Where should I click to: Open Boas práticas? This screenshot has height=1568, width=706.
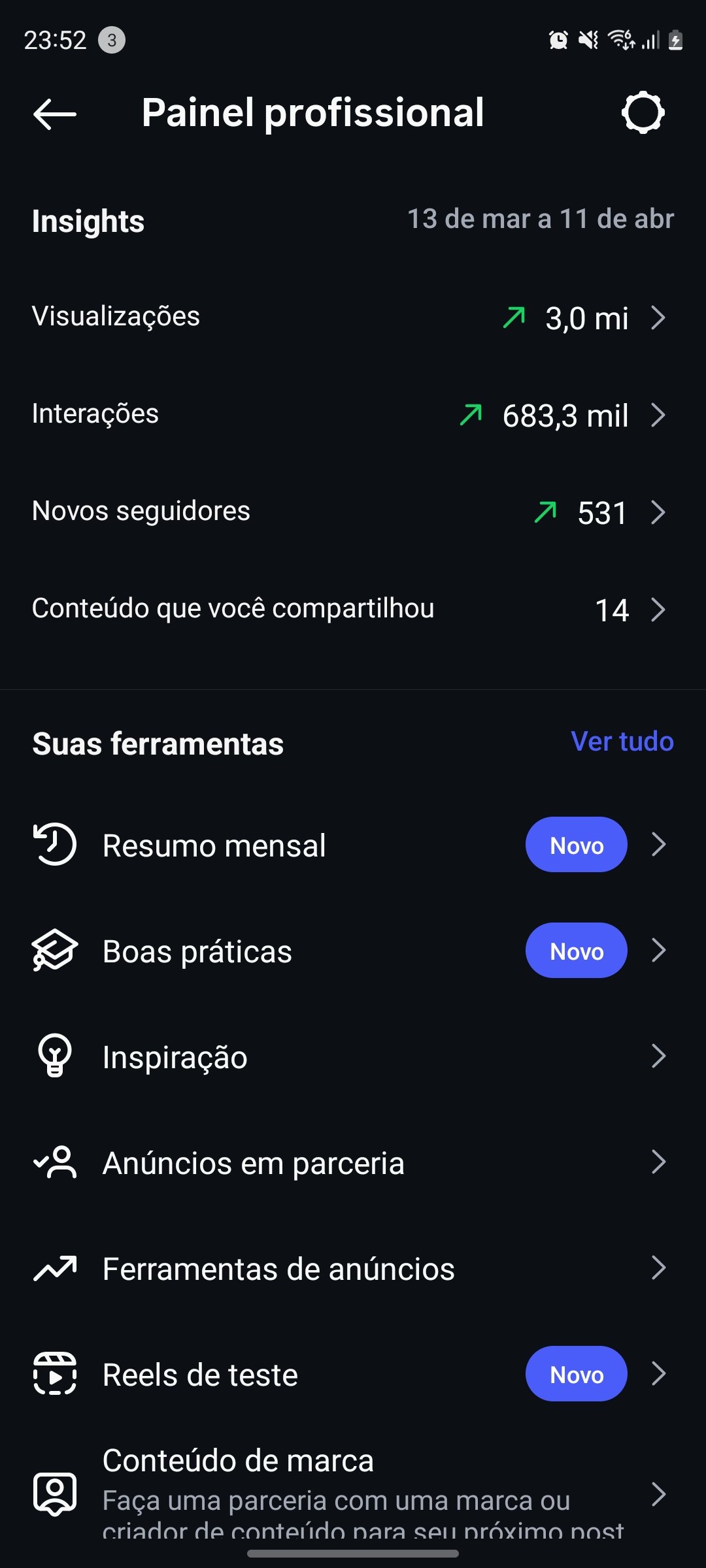pyautogui.click(x=353, y=951)
